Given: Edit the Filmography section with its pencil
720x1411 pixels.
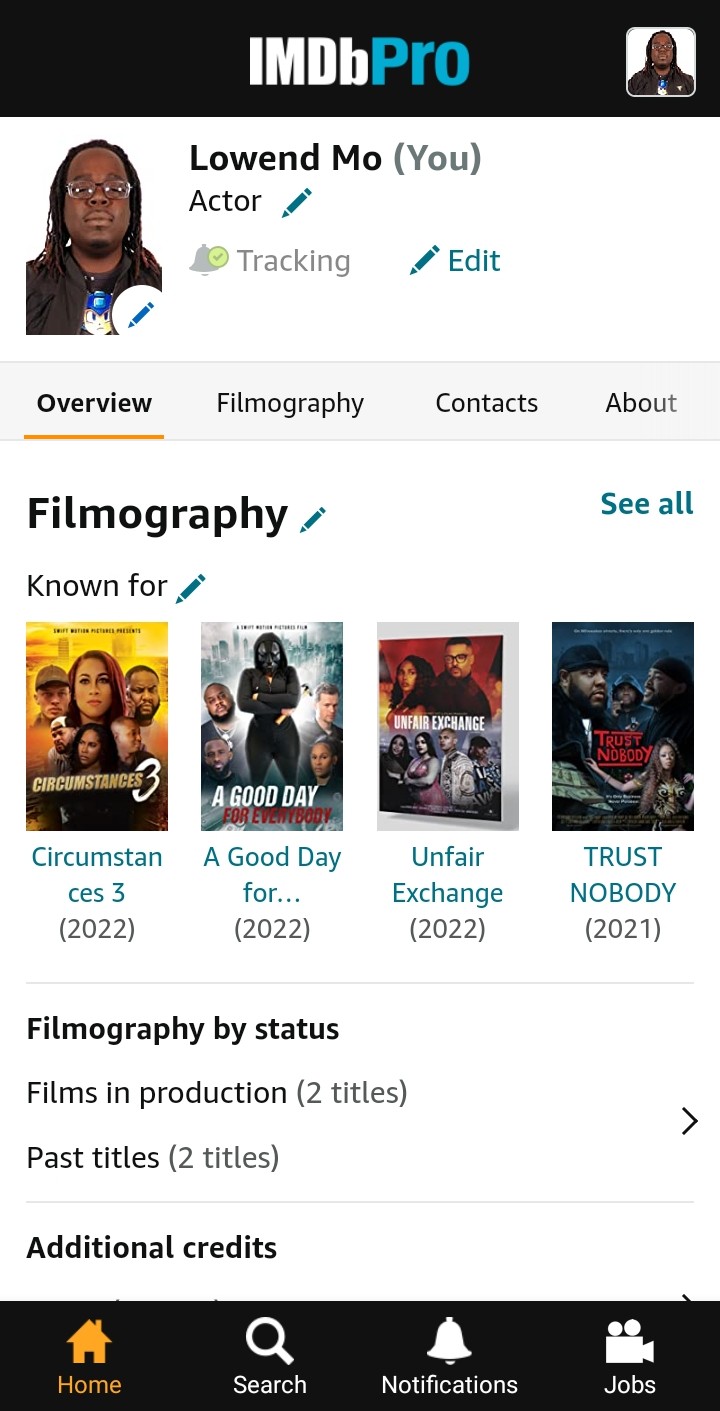Looking at the screenshot, I should click(313, 519).
